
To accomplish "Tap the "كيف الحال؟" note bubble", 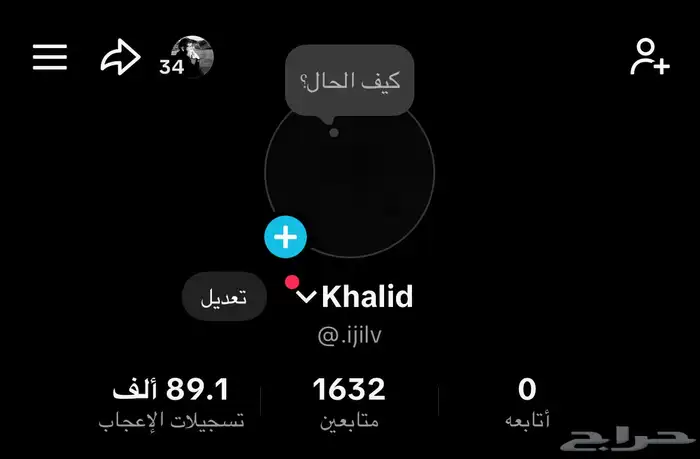I will (349, 81).
